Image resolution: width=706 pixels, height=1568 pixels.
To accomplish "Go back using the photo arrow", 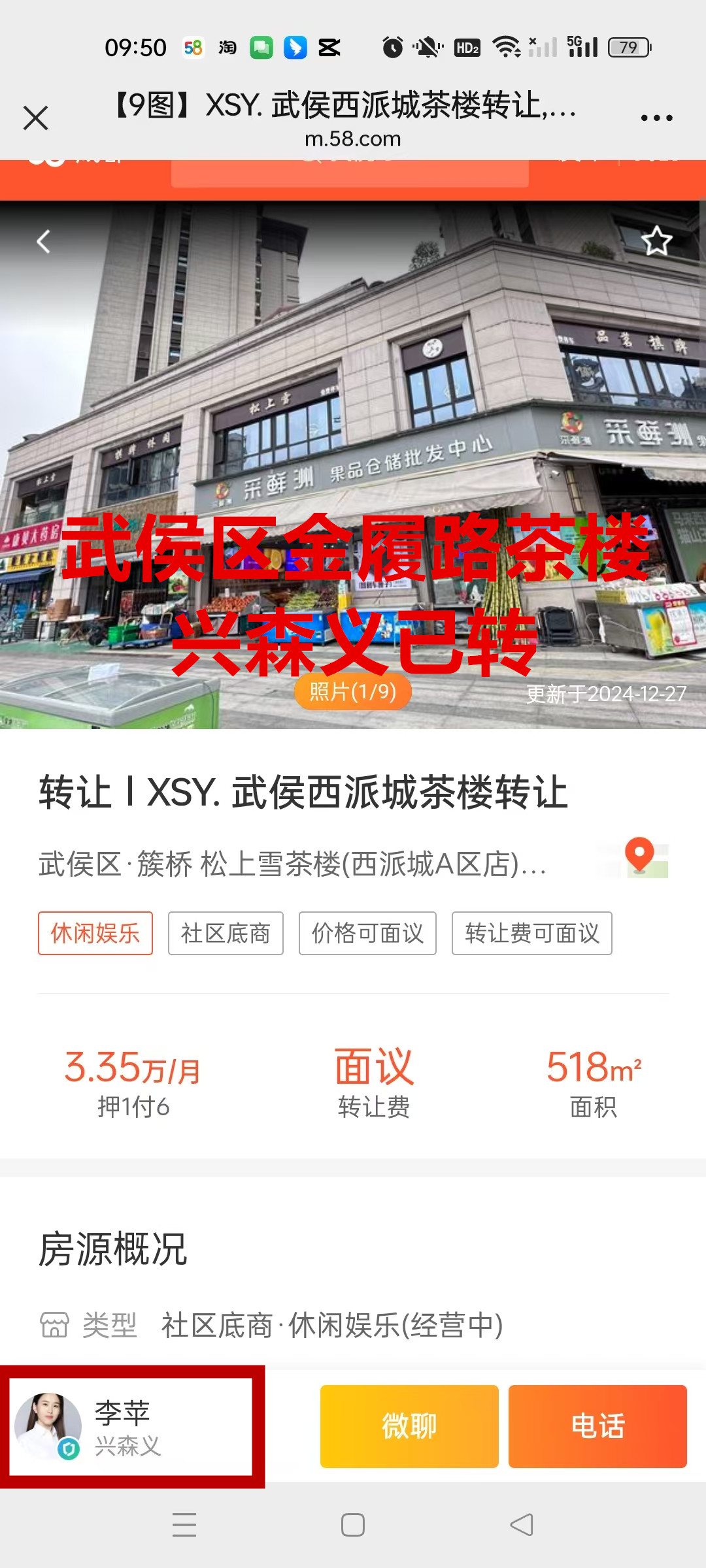I will point(43,242).
